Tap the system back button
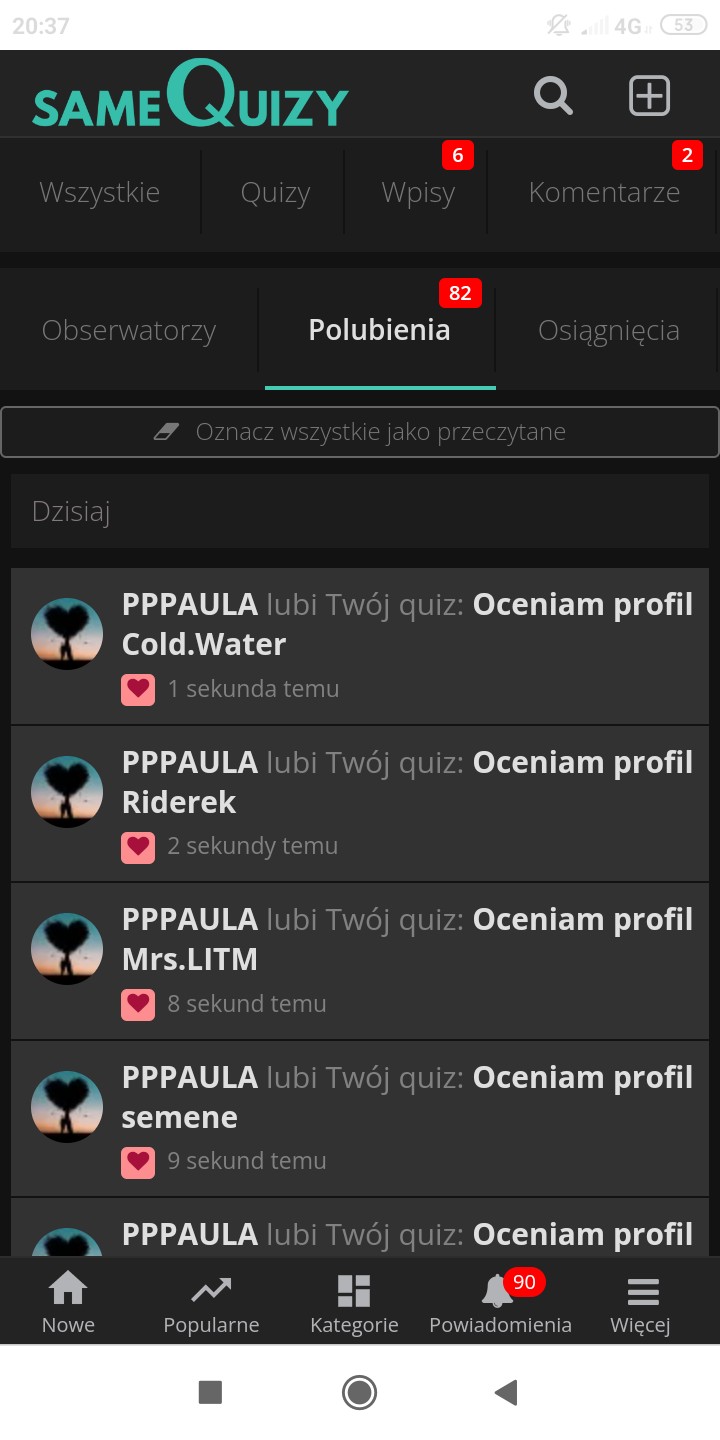720x1440 pixels. [507, 1392]
